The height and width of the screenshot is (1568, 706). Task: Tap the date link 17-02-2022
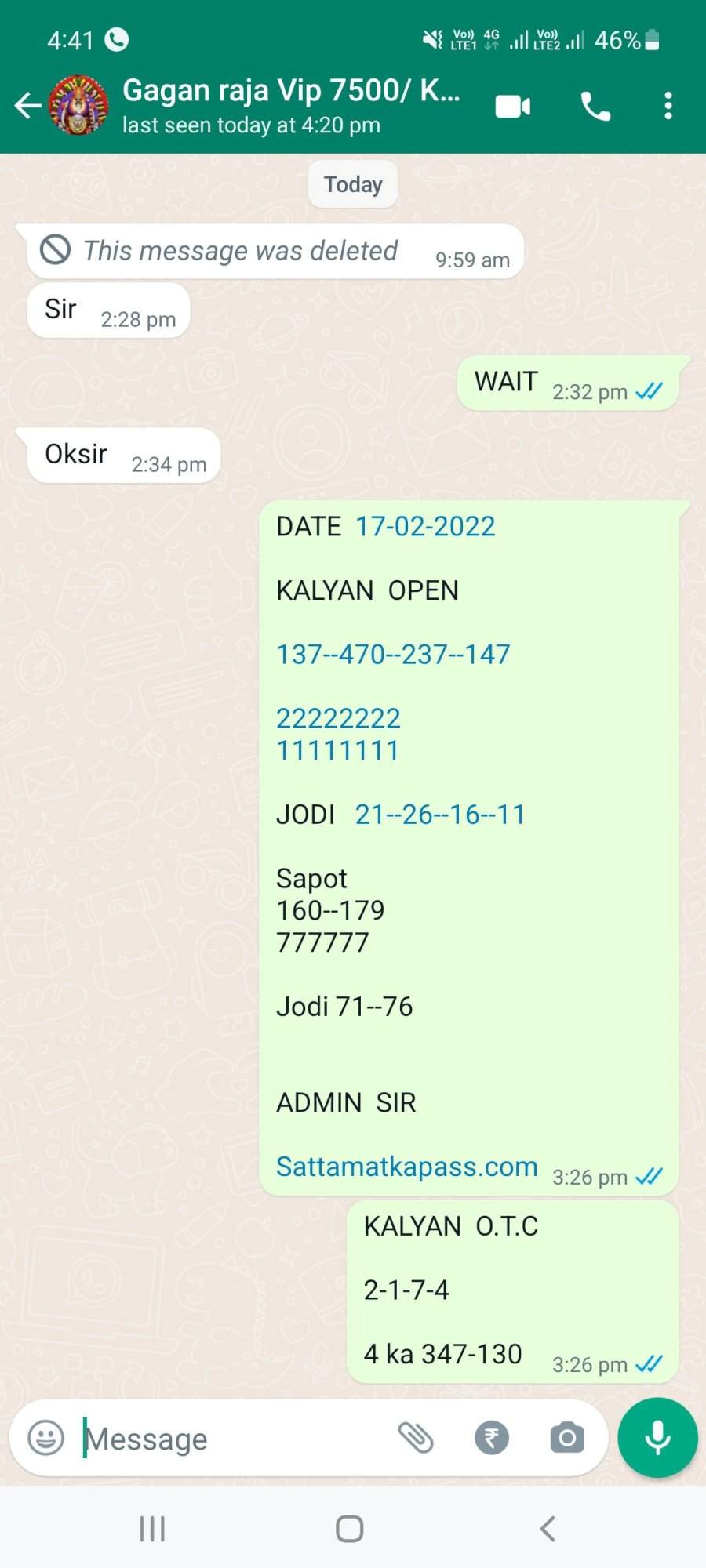tap(426, 527)
